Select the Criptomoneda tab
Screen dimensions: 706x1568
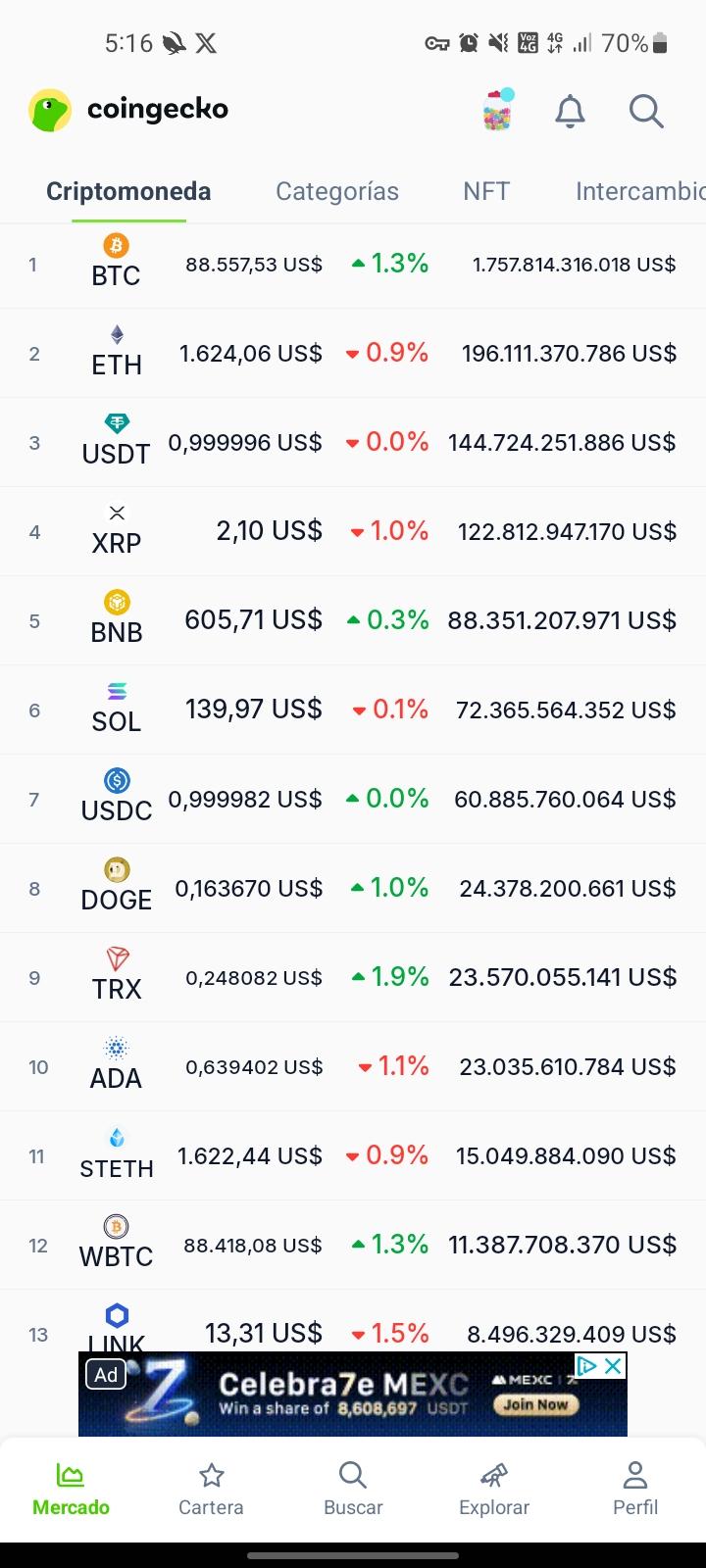click(x=128, y=191)
